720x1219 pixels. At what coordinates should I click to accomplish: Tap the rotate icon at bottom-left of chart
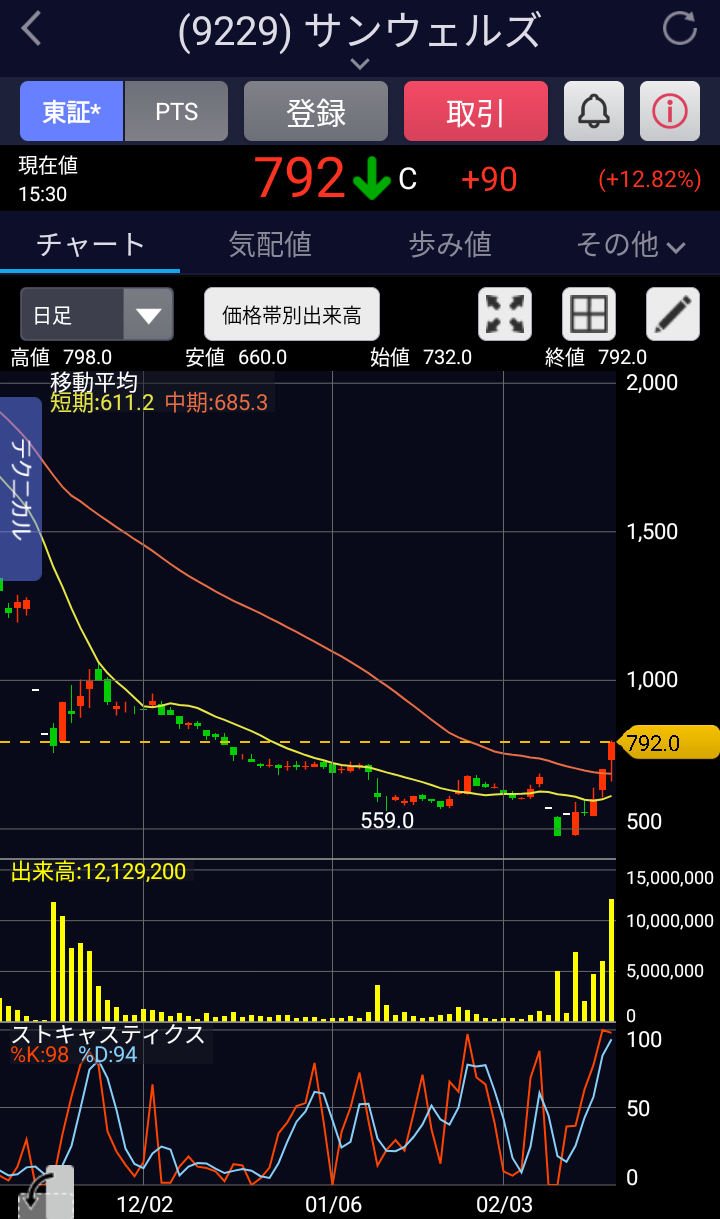click(47, 1192)
